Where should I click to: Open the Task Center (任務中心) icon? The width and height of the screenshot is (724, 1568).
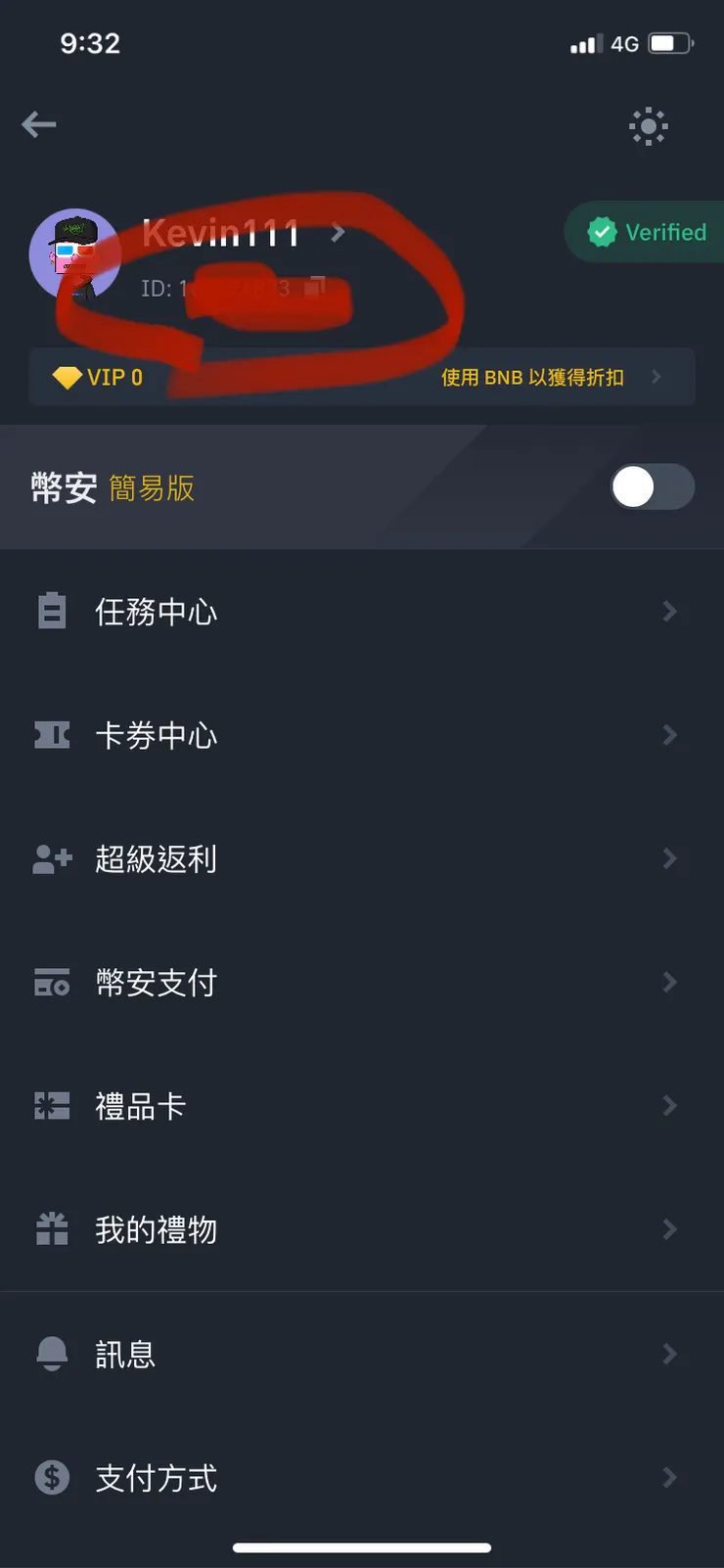51,611
